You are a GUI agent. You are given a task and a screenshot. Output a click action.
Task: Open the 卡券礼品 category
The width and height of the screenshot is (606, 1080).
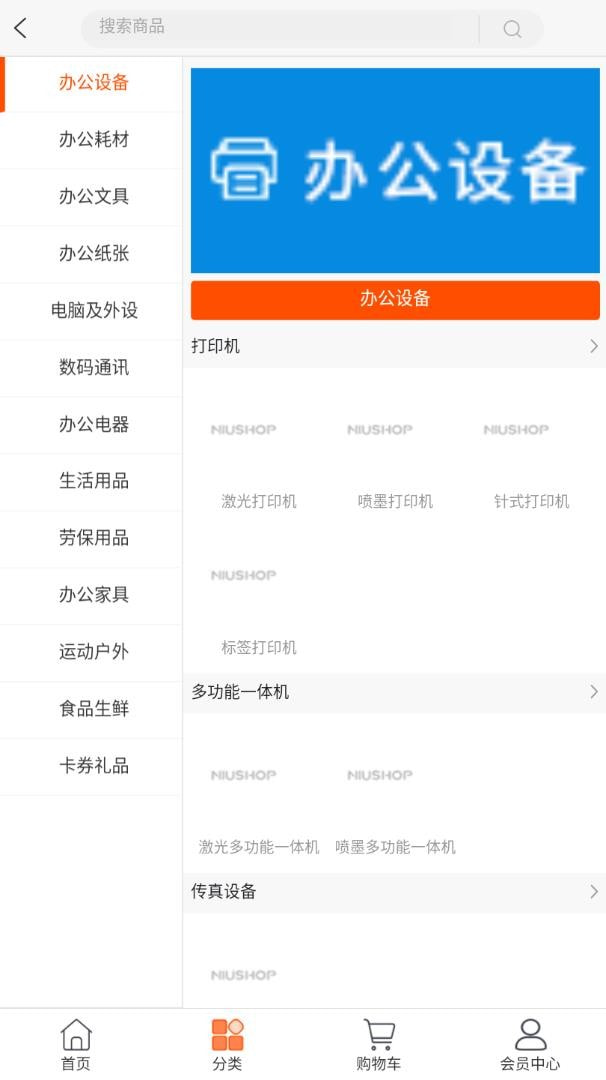click(x=93, y=767)
